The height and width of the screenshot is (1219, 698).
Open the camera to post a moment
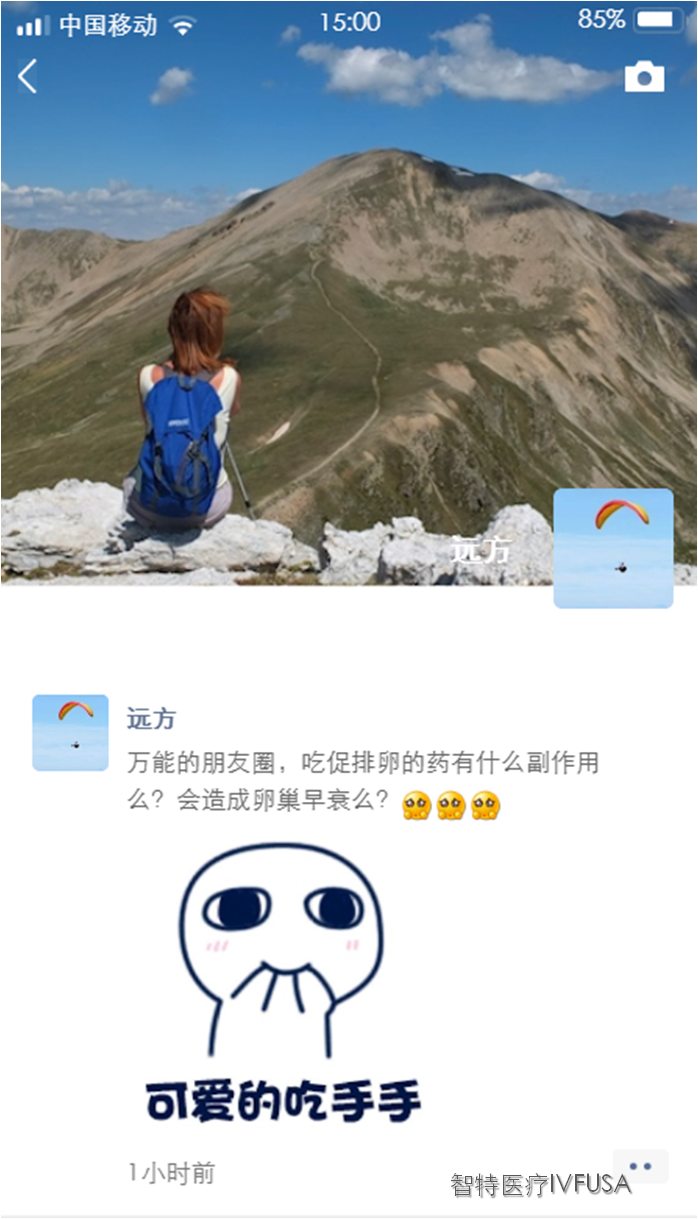pyautogui.click(x=644, y=77)
